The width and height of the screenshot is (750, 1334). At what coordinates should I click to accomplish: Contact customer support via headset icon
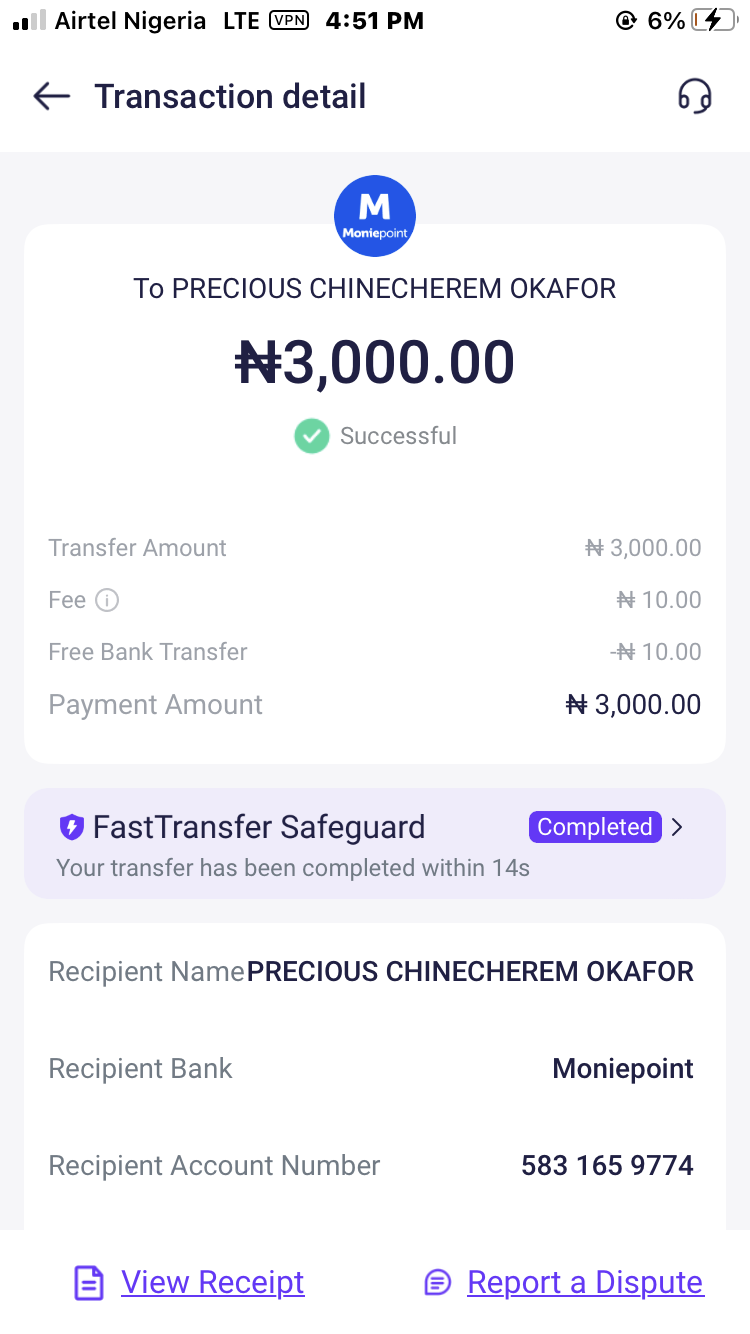[694, 96]
